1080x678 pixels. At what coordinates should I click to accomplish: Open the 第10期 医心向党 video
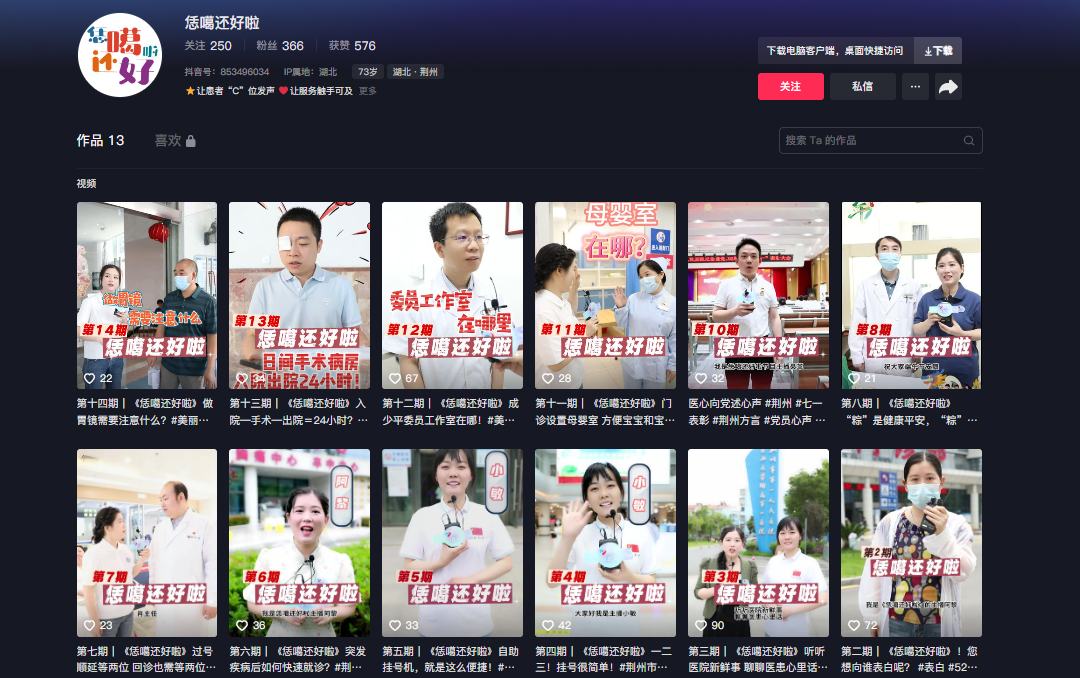click(x=758, y=295)
